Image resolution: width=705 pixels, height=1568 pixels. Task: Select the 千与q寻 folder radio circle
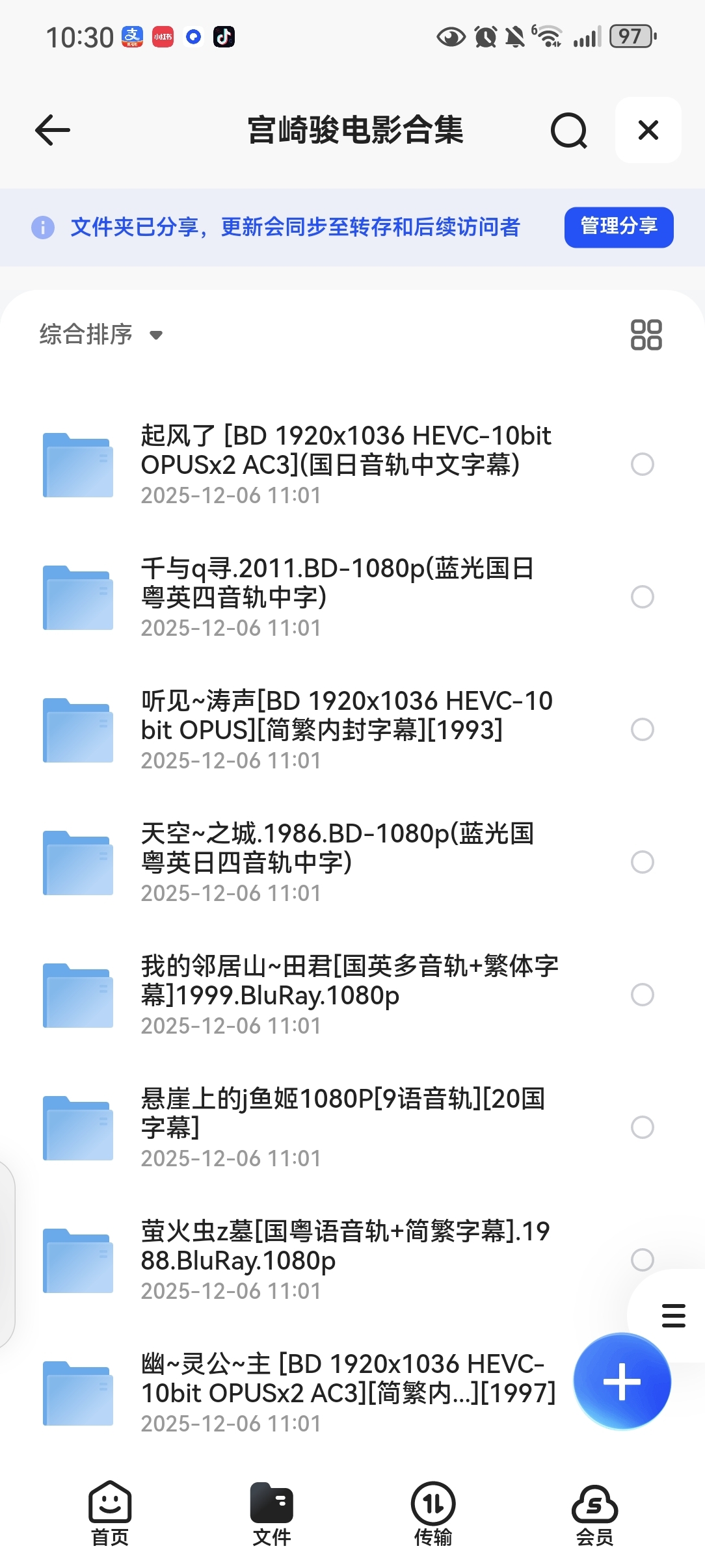642,597
